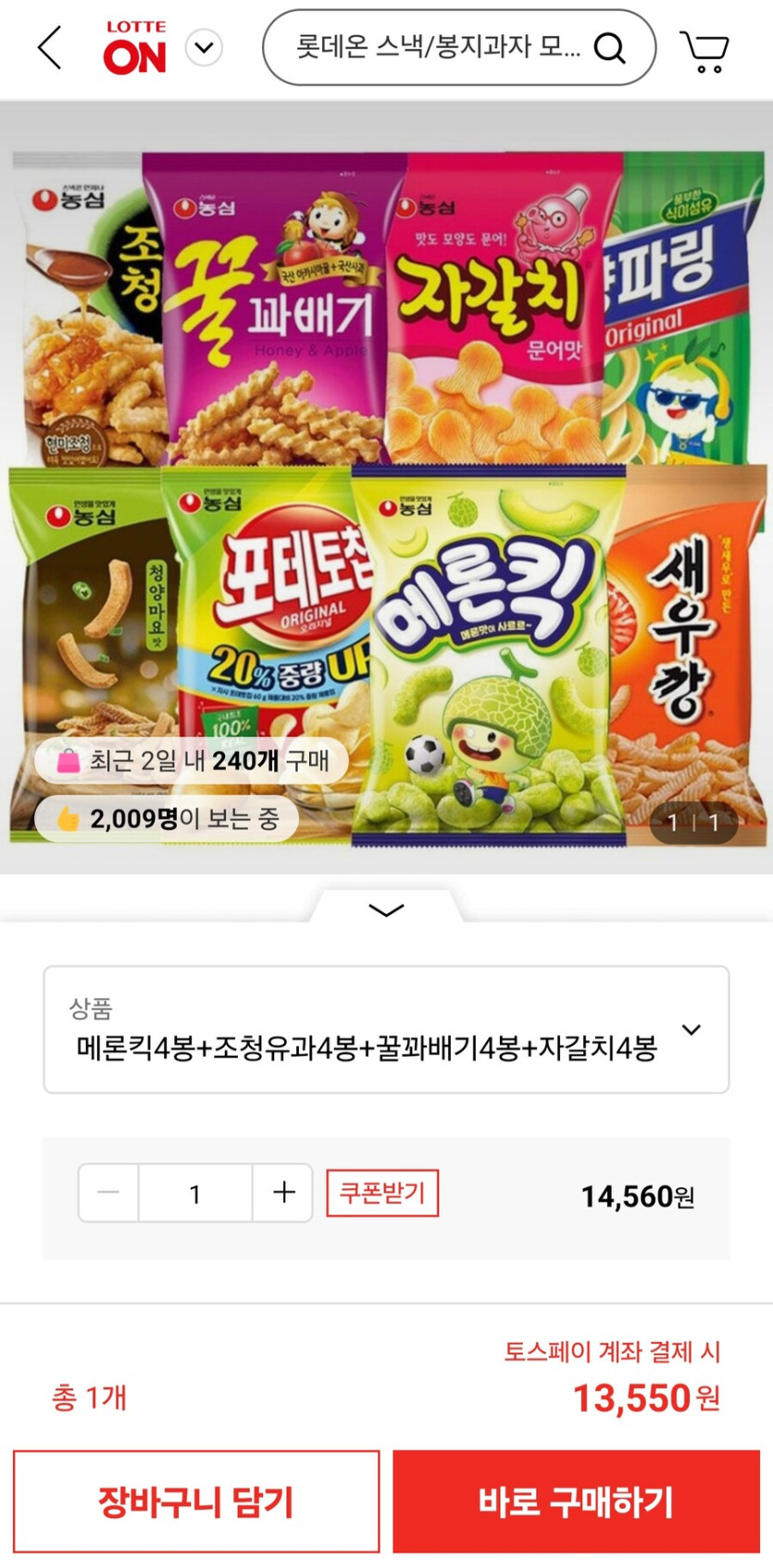The width and height of the screenshot is (773, 1568).
Task: Collapse the product image with the down chevron
Action: pyautogui.click(x=386, y=911)
